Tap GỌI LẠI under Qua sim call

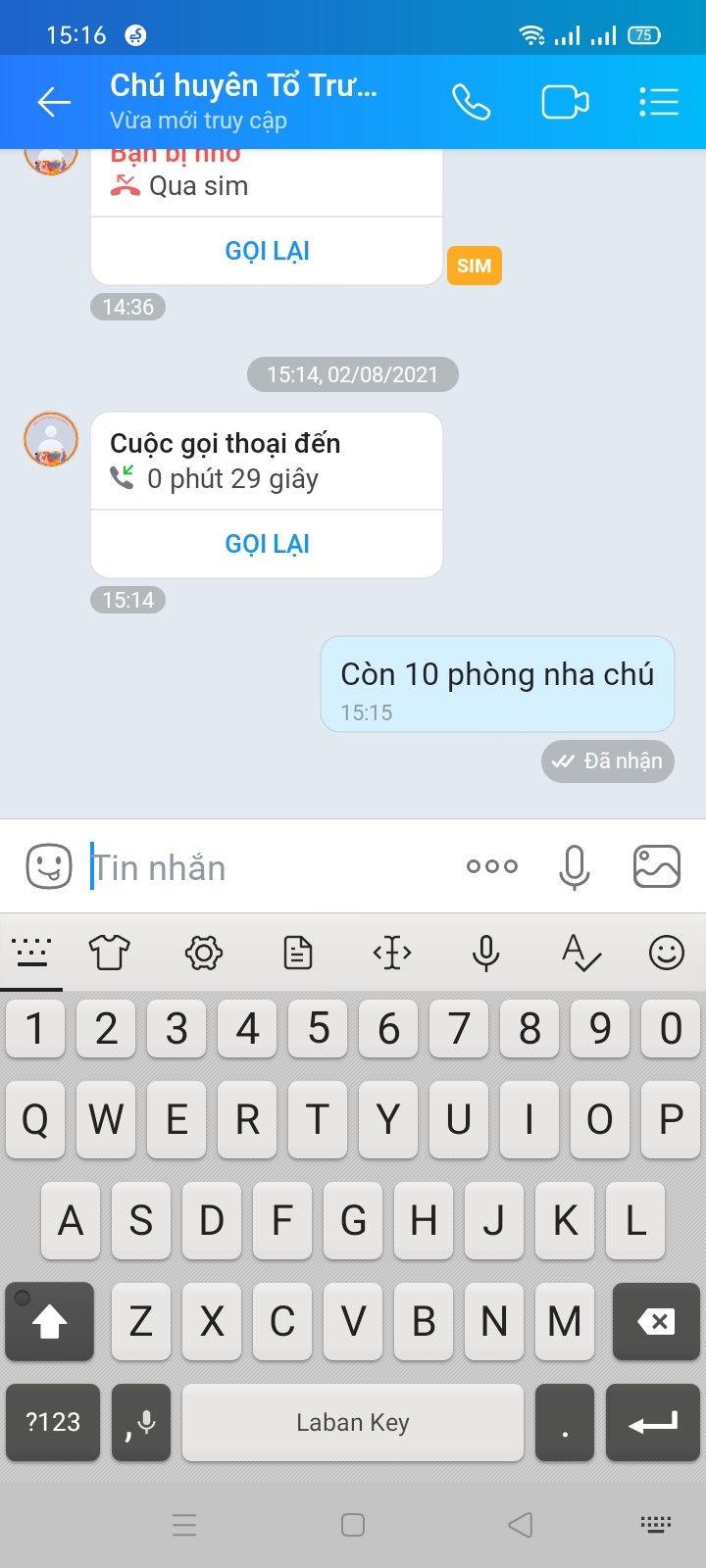tap(267, 251)
